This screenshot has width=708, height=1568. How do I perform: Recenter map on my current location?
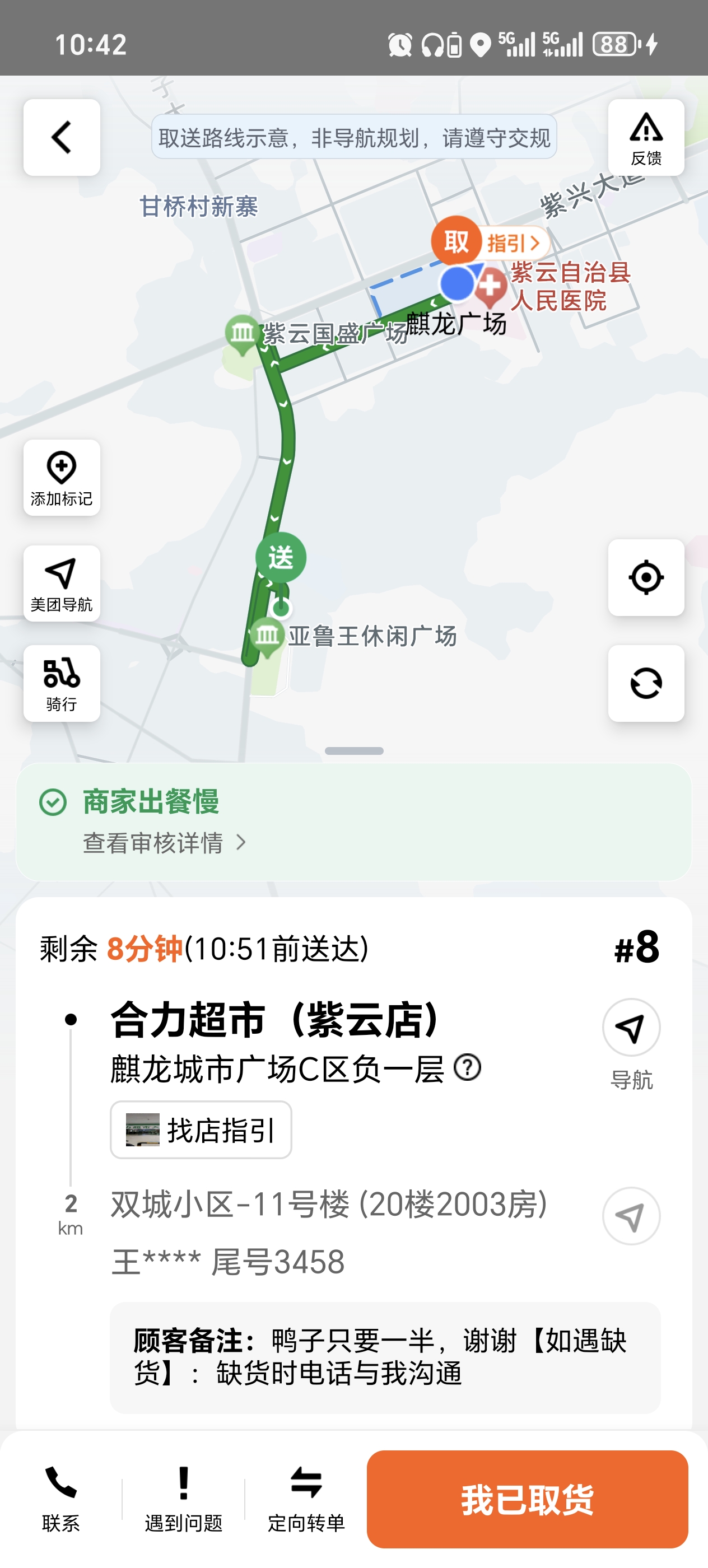point(645,577)
